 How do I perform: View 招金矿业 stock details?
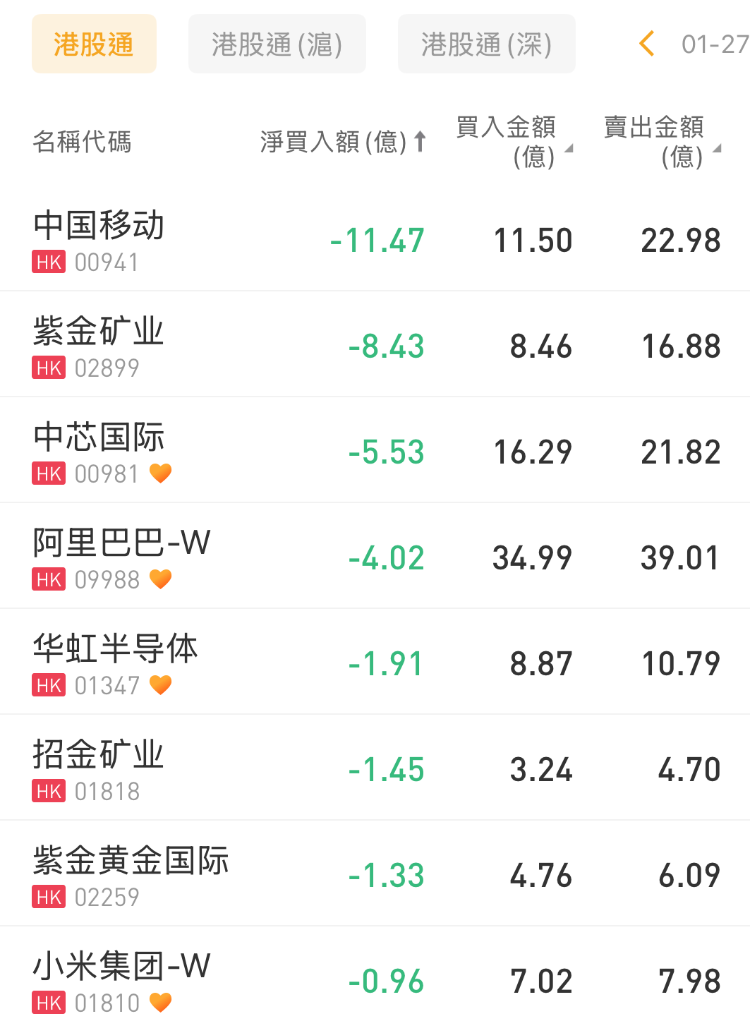[99, 770]
